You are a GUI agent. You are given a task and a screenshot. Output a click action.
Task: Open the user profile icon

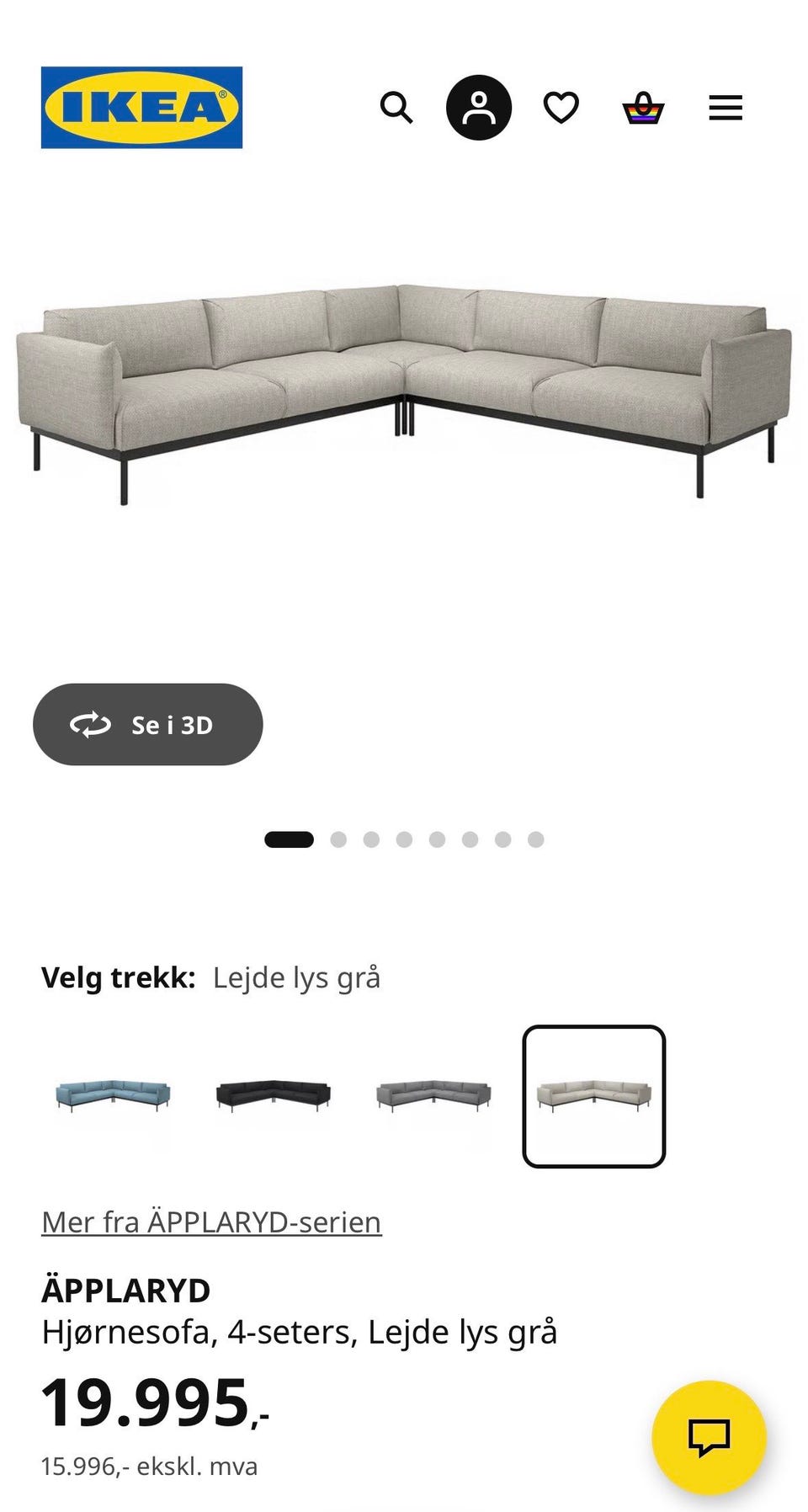479,108
